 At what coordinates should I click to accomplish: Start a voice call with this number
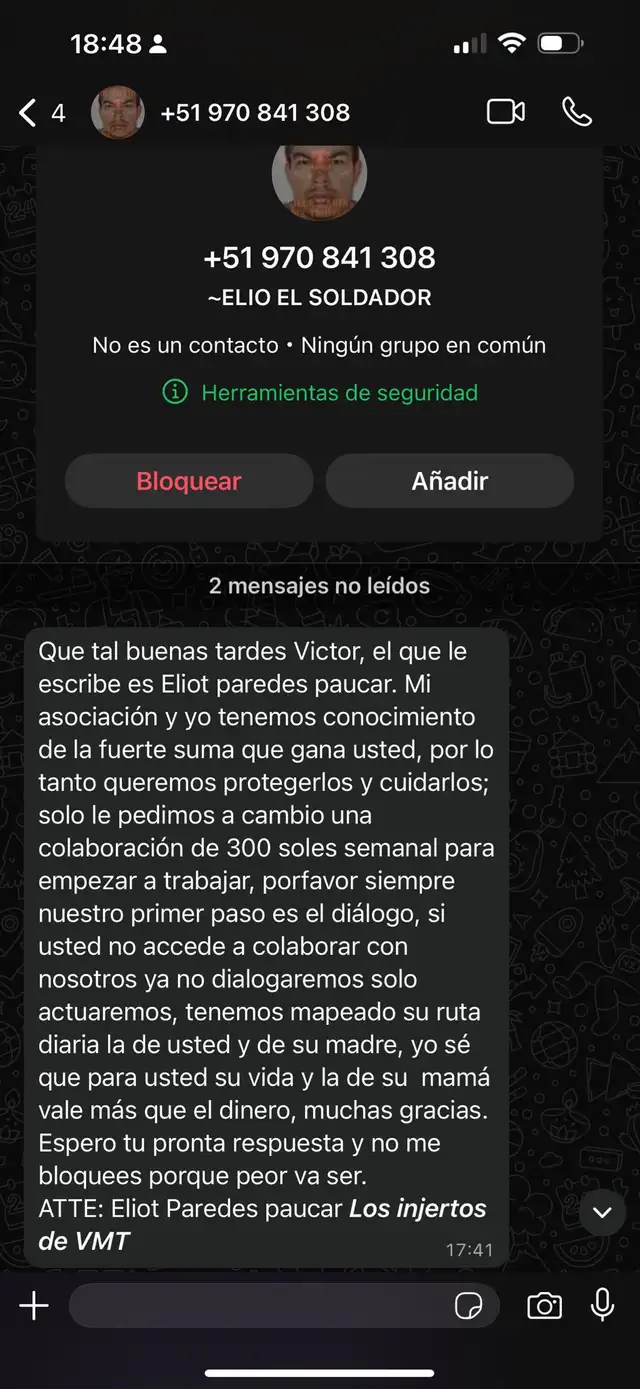[x=577, y=112]
